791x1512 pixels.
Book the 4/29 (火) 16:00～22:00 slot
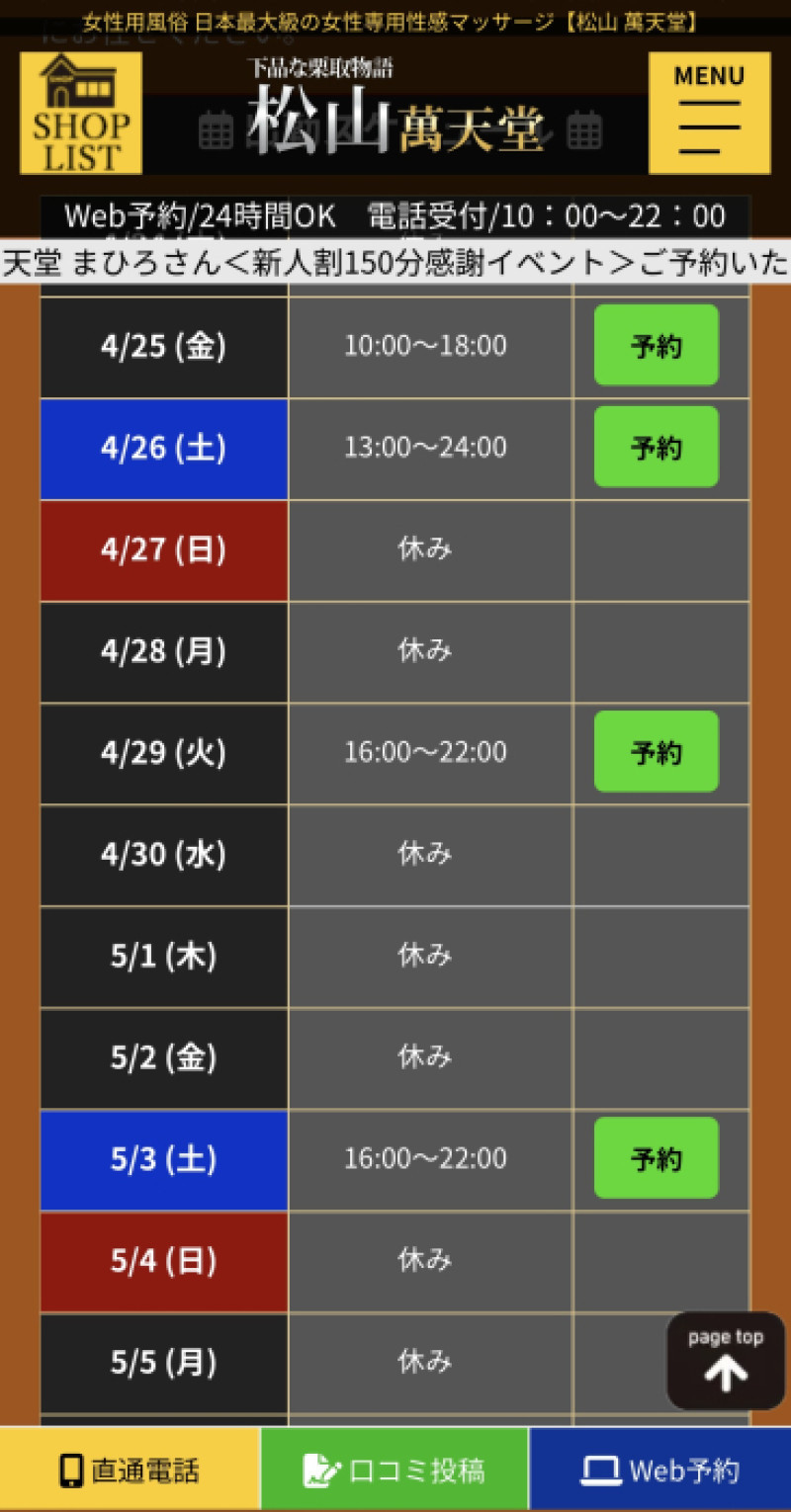[x=656, y=751]
